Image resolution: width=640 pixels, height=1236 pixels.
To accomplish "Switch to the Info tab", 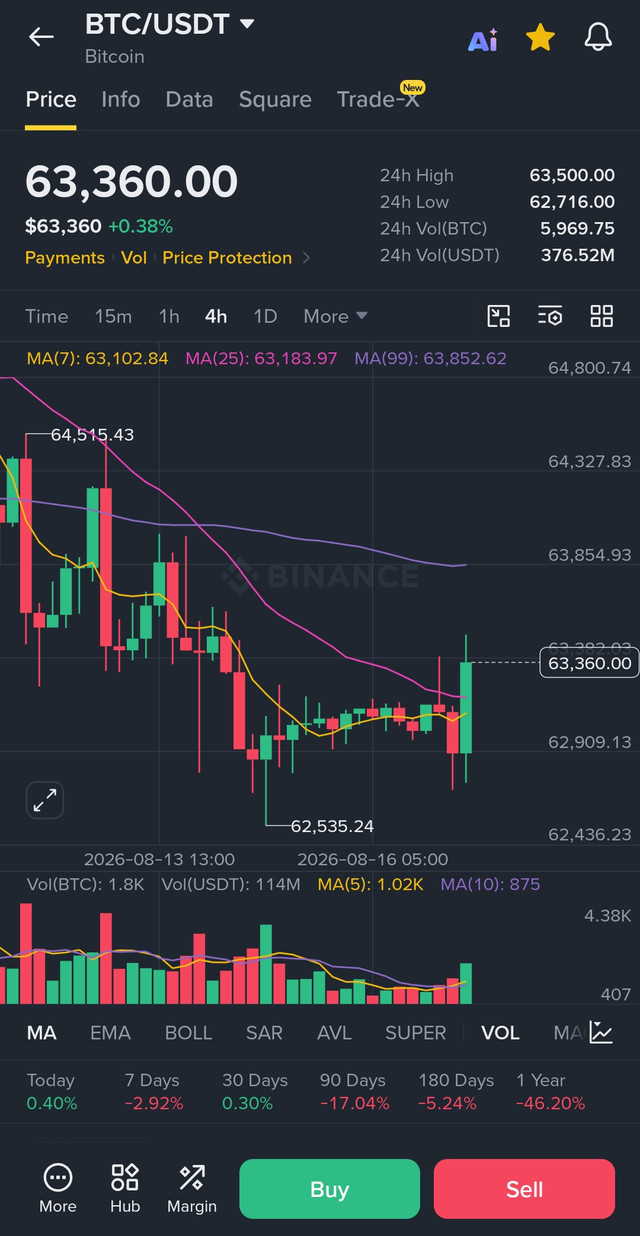I will tap(121, 99).
